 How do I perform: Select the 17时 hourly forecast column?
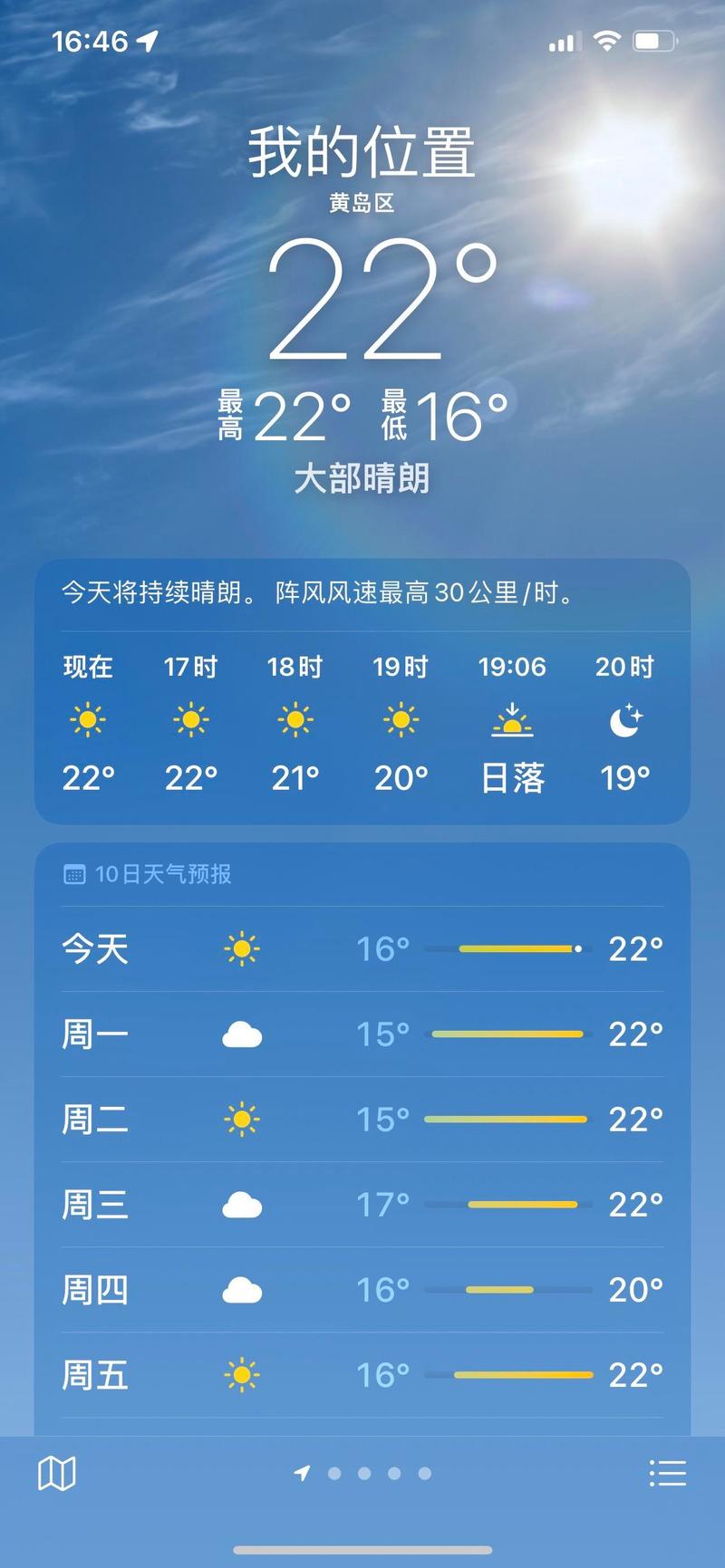pos(191,719)
